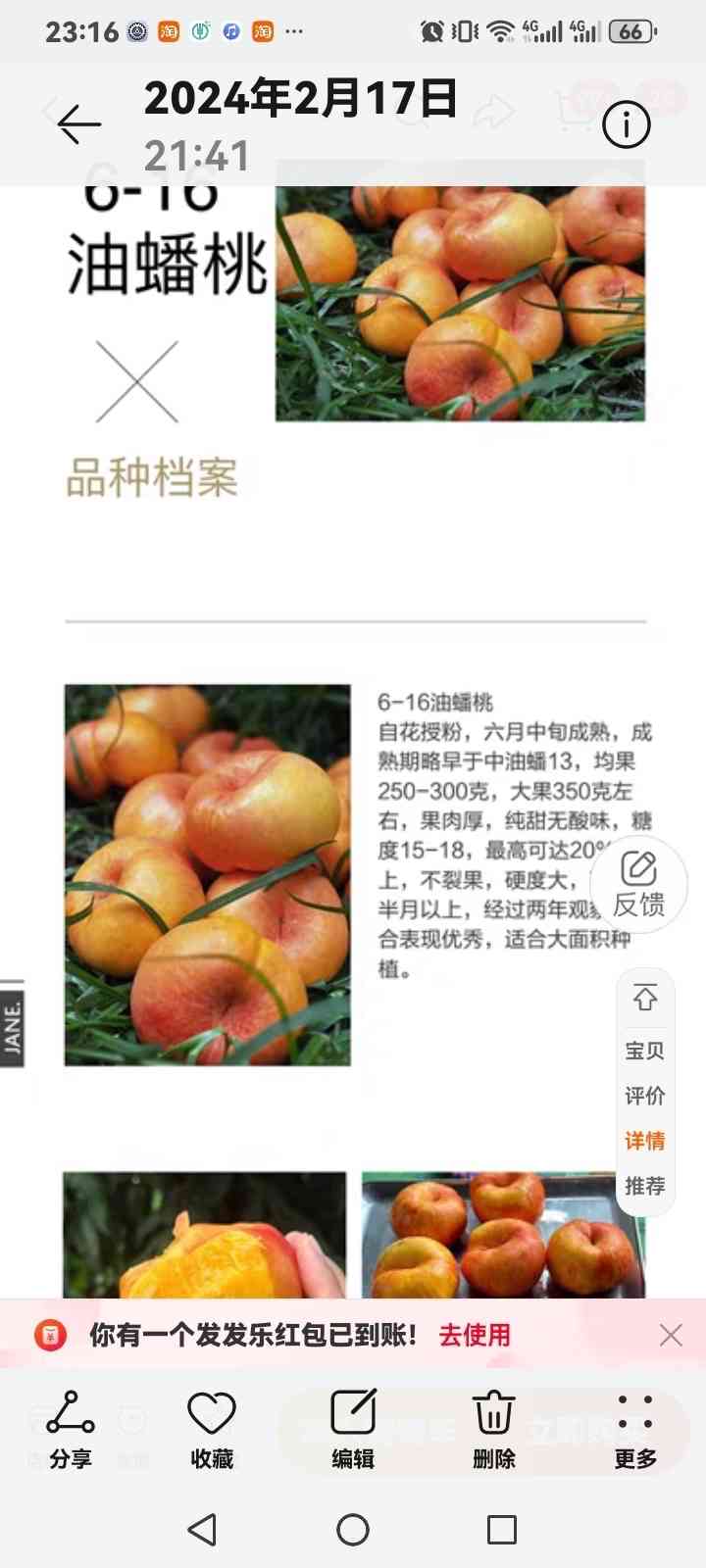Add image to favorites with 收藏
706x1568 pixels.
[x=212, y=1430]
